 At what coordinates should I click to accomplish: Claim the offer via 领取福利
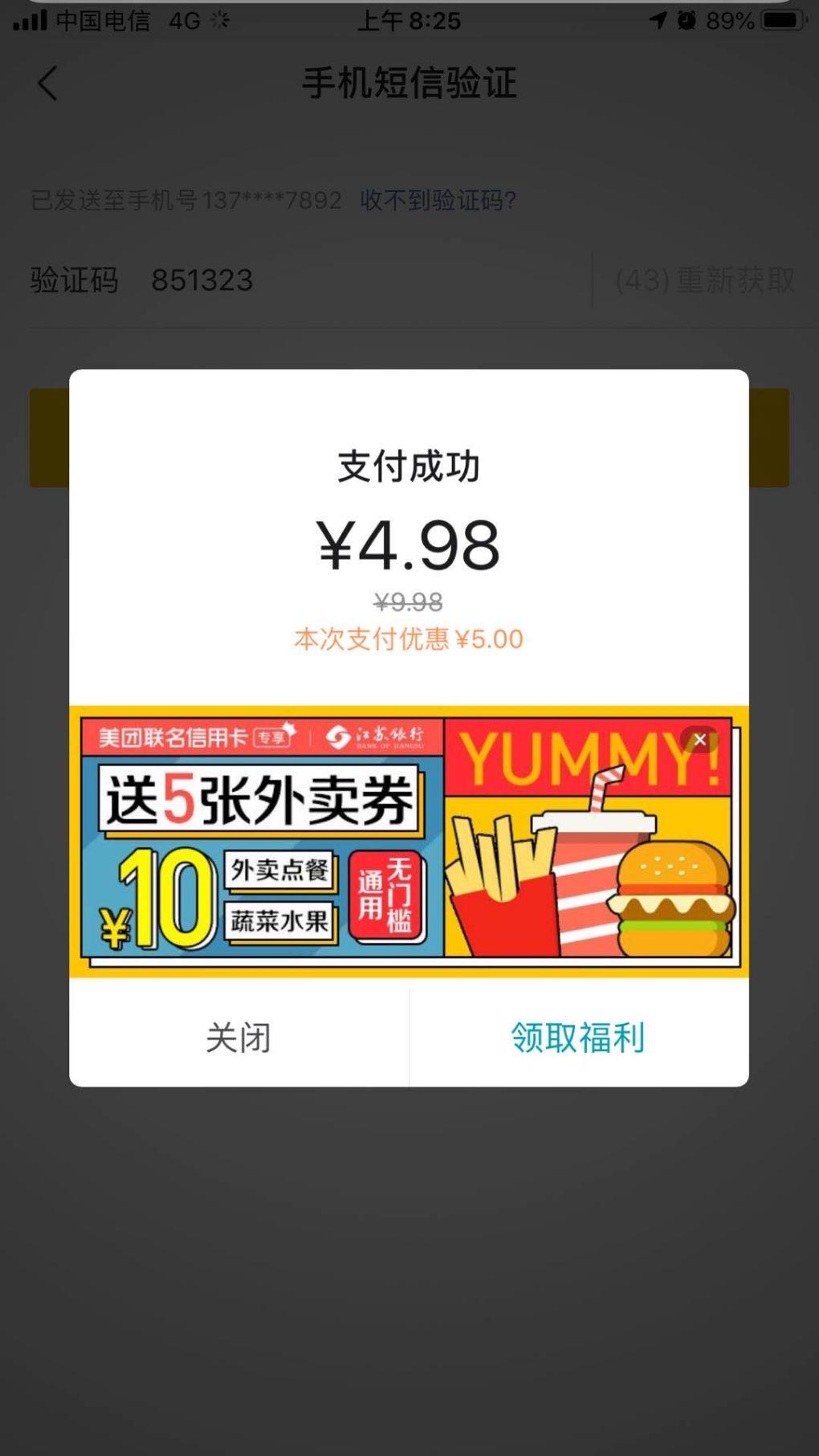[578, 1037]
